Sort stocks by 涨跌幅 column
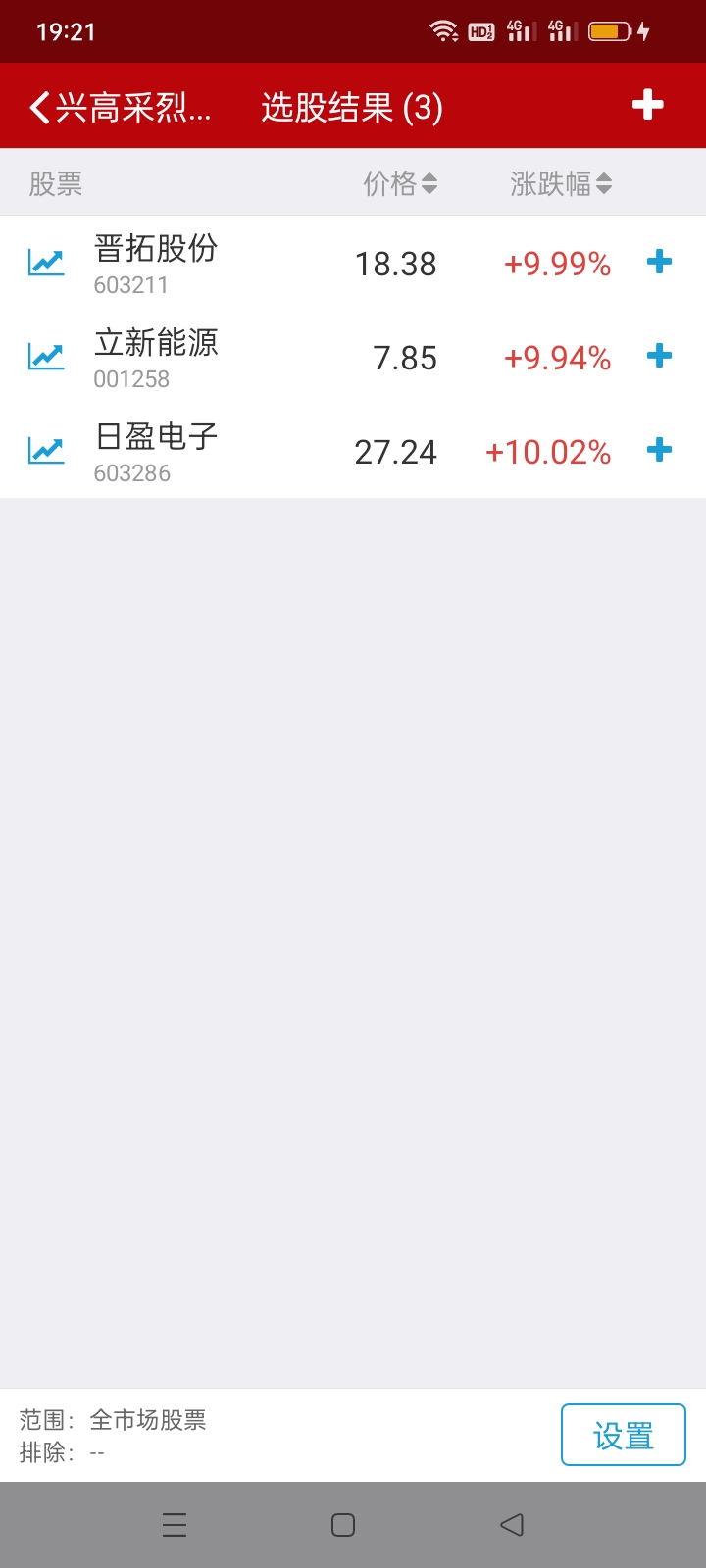The image size is (706, 1568). pos(561,183)
